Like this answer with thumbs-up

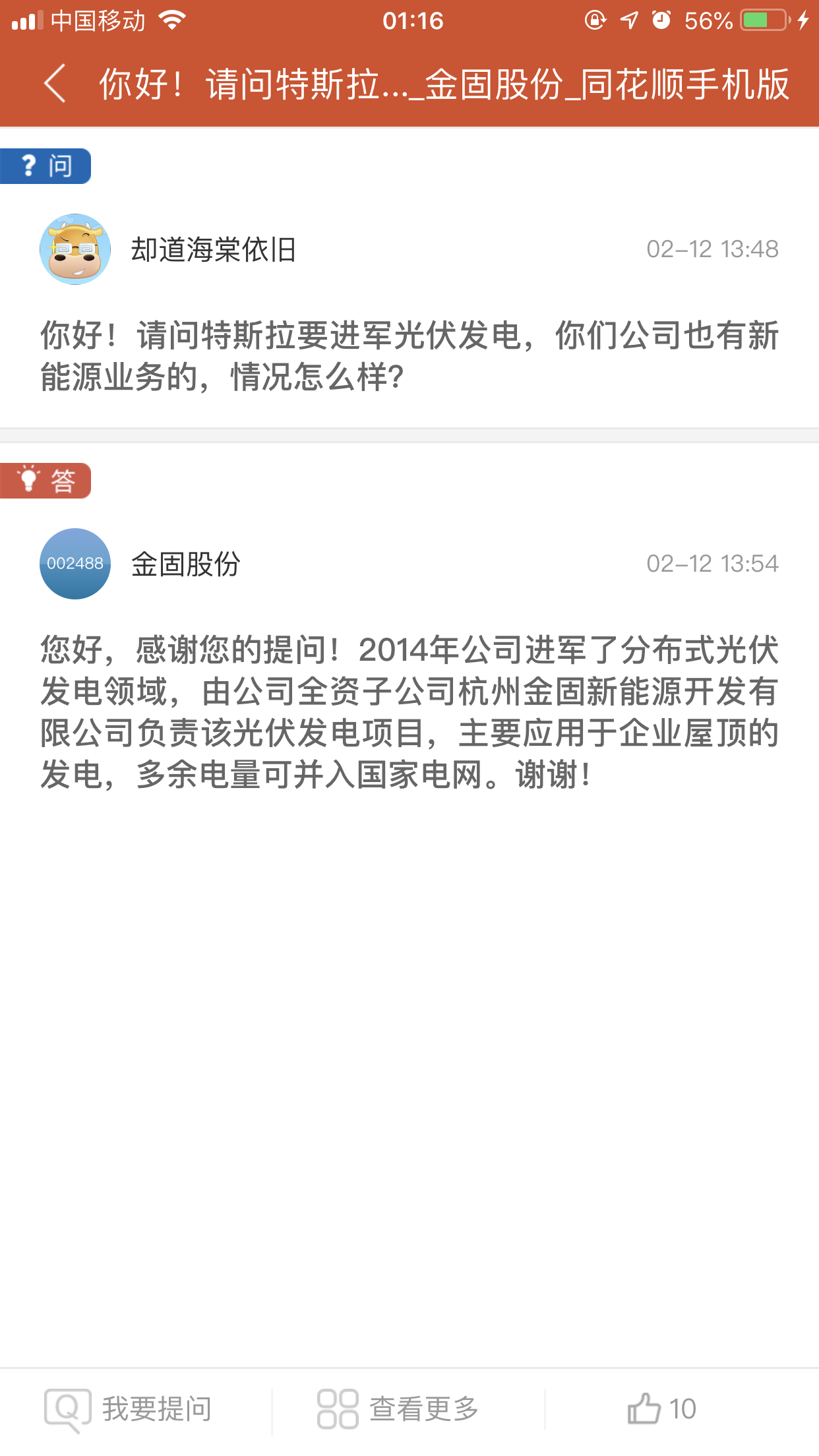[x=661, y=1409]
